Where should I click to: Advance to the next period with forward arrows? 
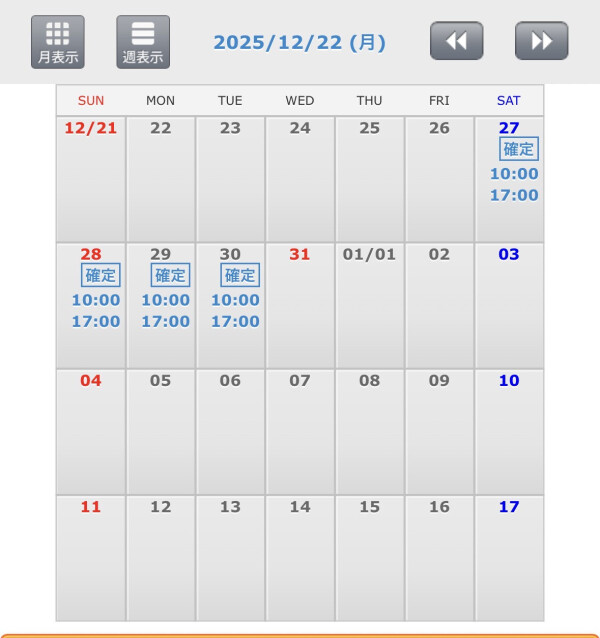coord(541,41)
